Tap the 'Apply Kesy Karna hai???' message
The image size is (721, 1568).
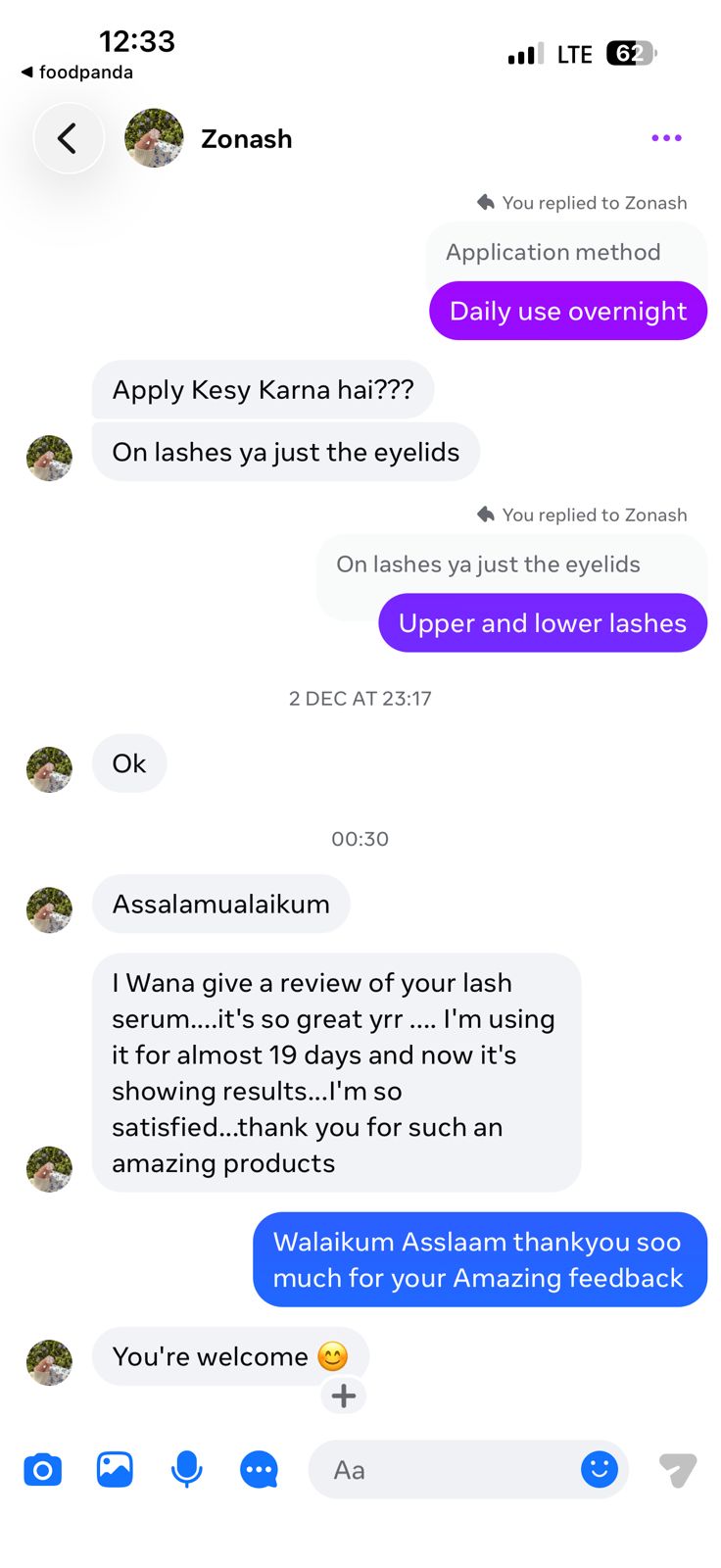click(x=263, y=389)
